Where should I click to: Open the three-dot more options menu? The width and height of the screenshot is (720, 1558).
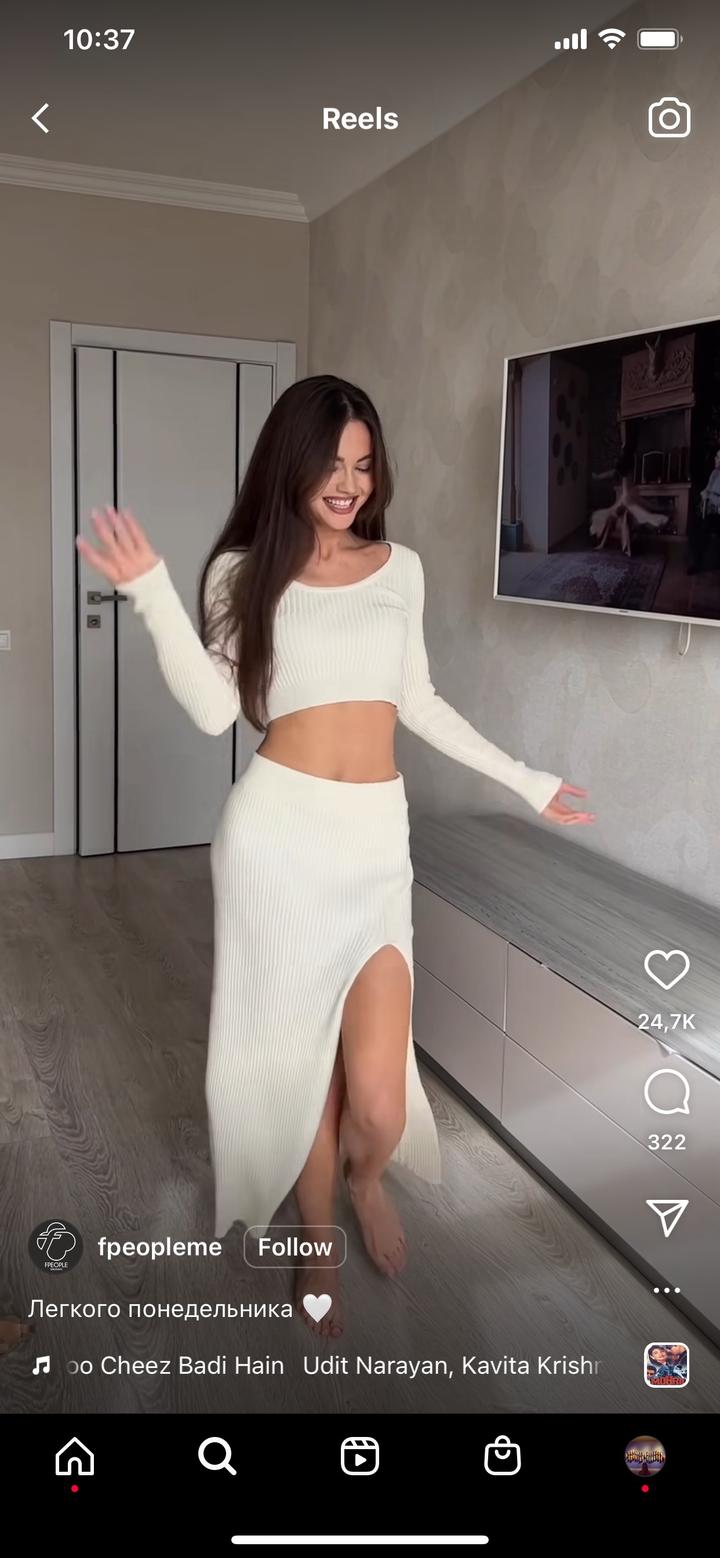click(666, 1290)
